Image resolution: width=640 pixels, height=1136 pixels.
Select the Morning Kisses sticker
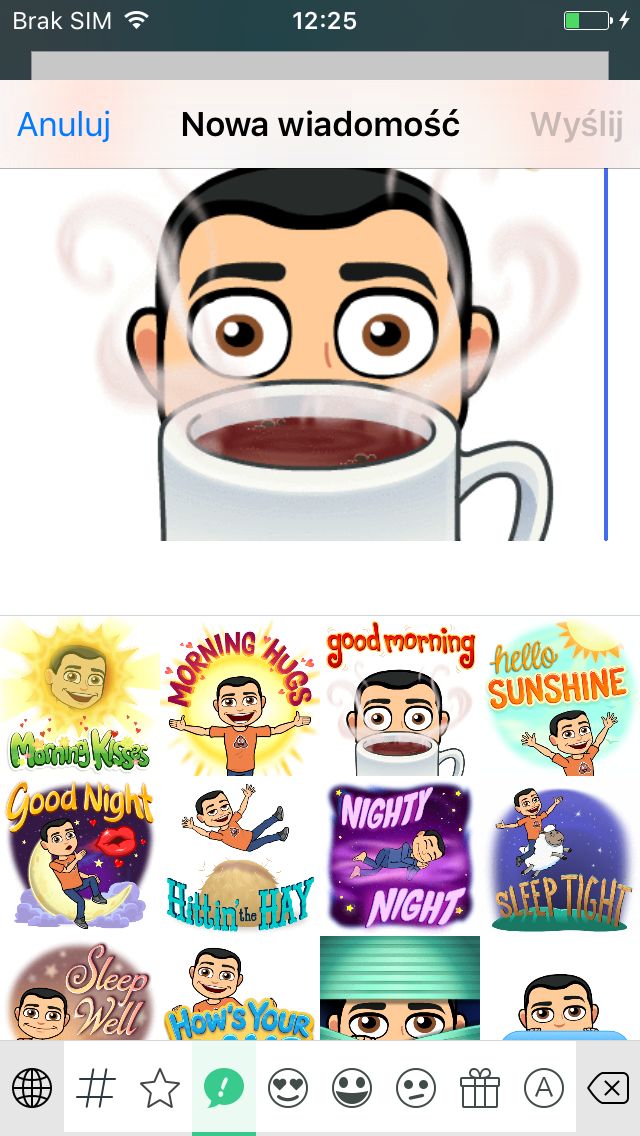click(x=80, y=696)
